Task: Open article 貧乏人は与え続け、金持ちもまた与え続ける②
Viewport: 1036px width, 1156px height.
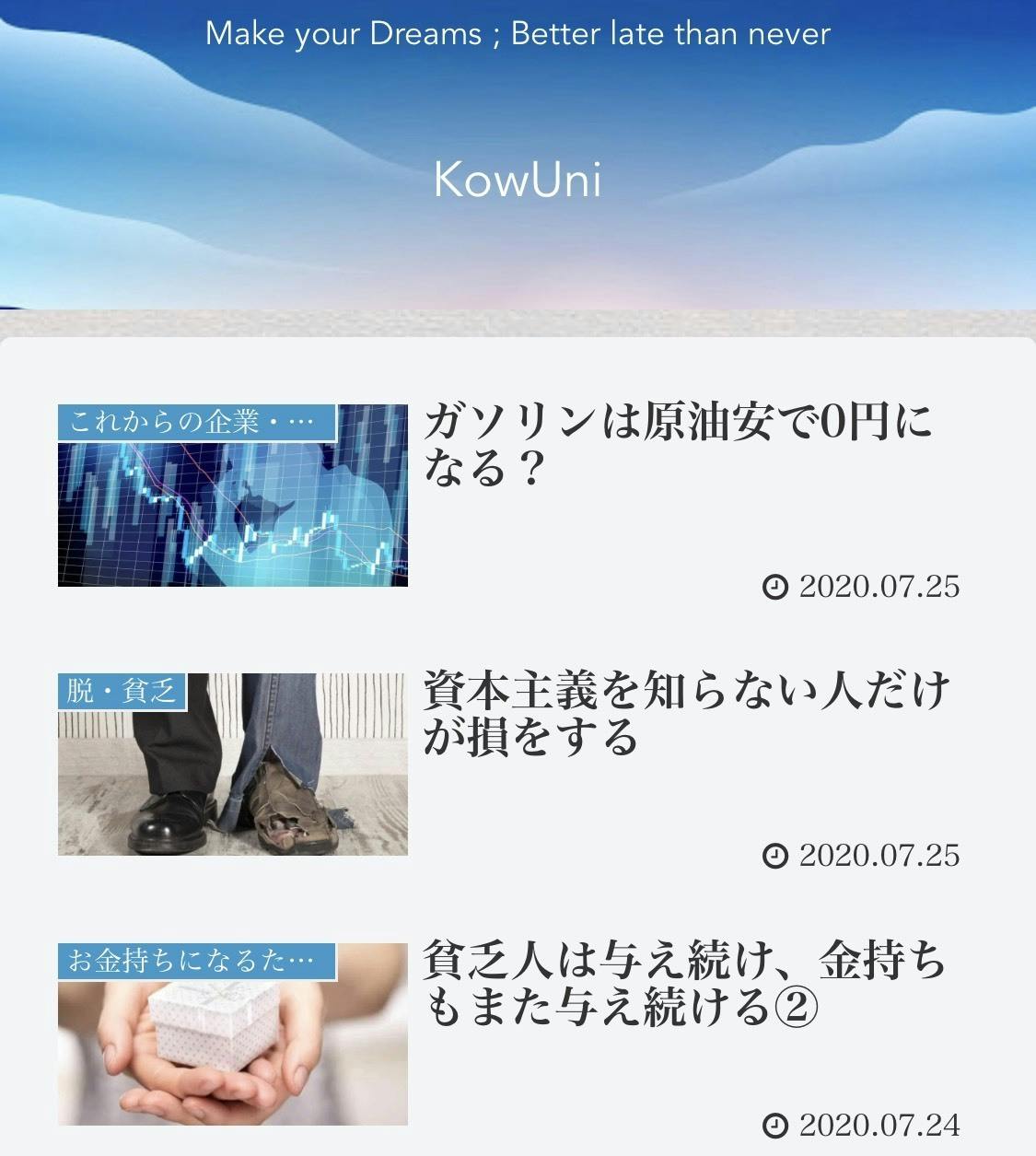Action: [x=684, y=984]
